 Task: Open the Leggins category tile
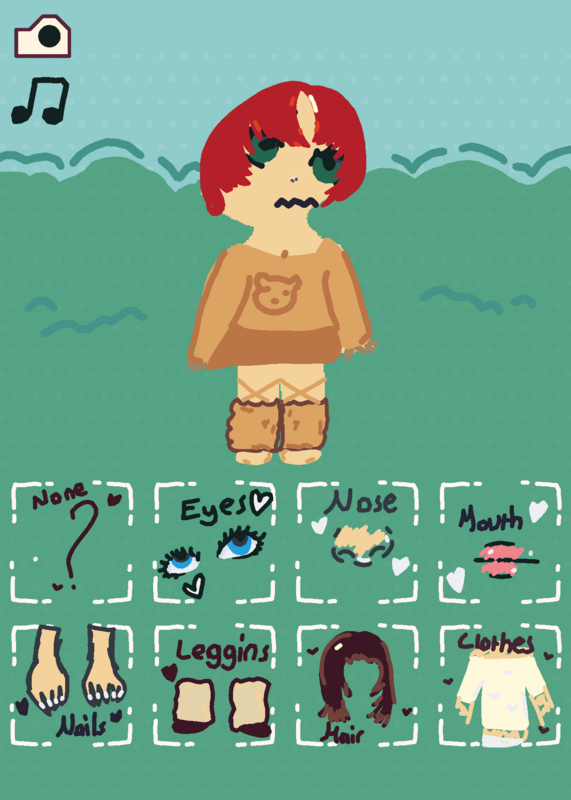tap(214, 685)
